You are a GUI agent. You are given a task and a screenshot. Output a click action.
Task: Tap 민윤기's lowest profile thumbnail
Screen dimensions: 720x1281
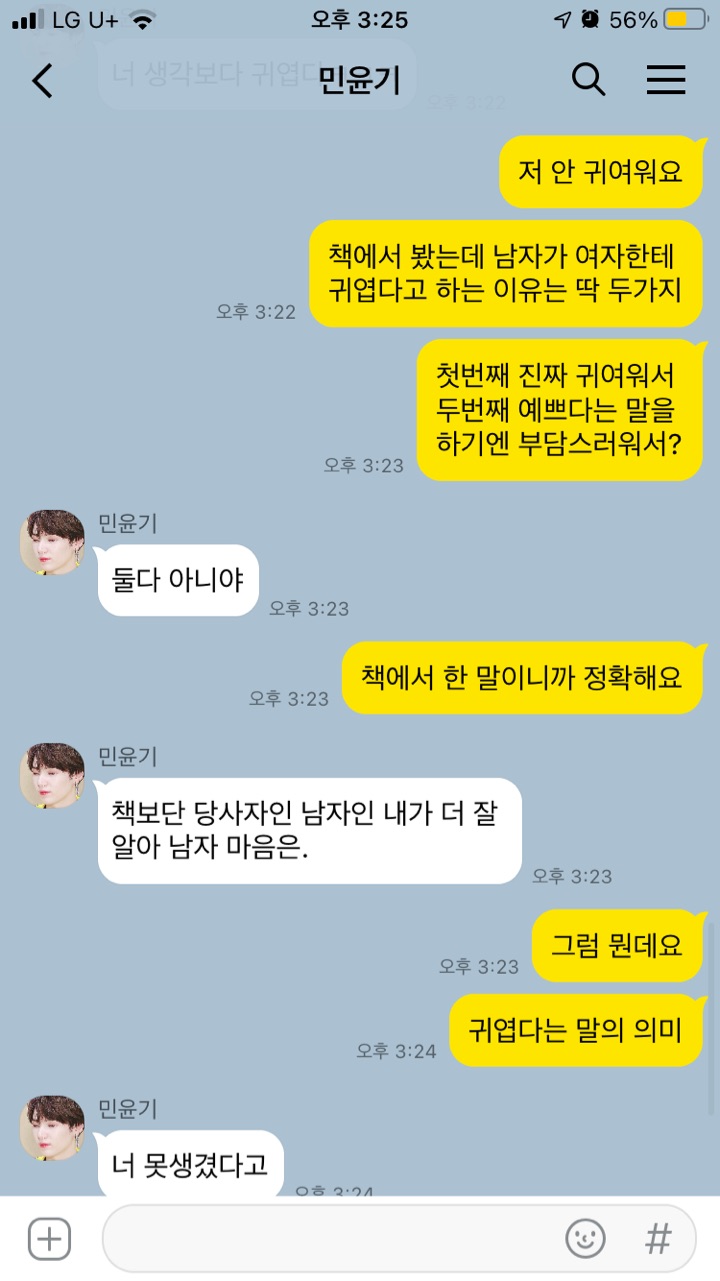tap(51, 1125)
